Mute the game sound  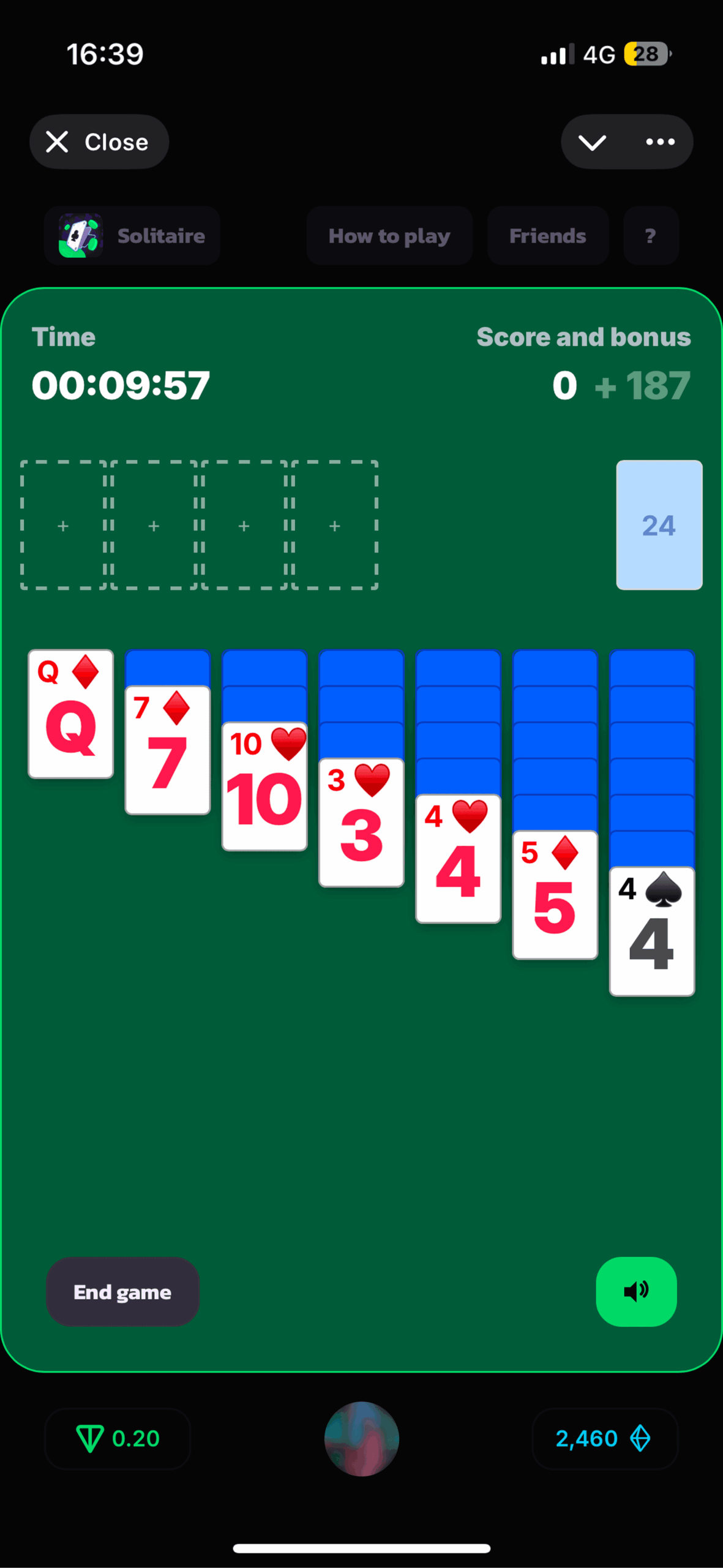pyautogui.click(x=636, y=1292)
